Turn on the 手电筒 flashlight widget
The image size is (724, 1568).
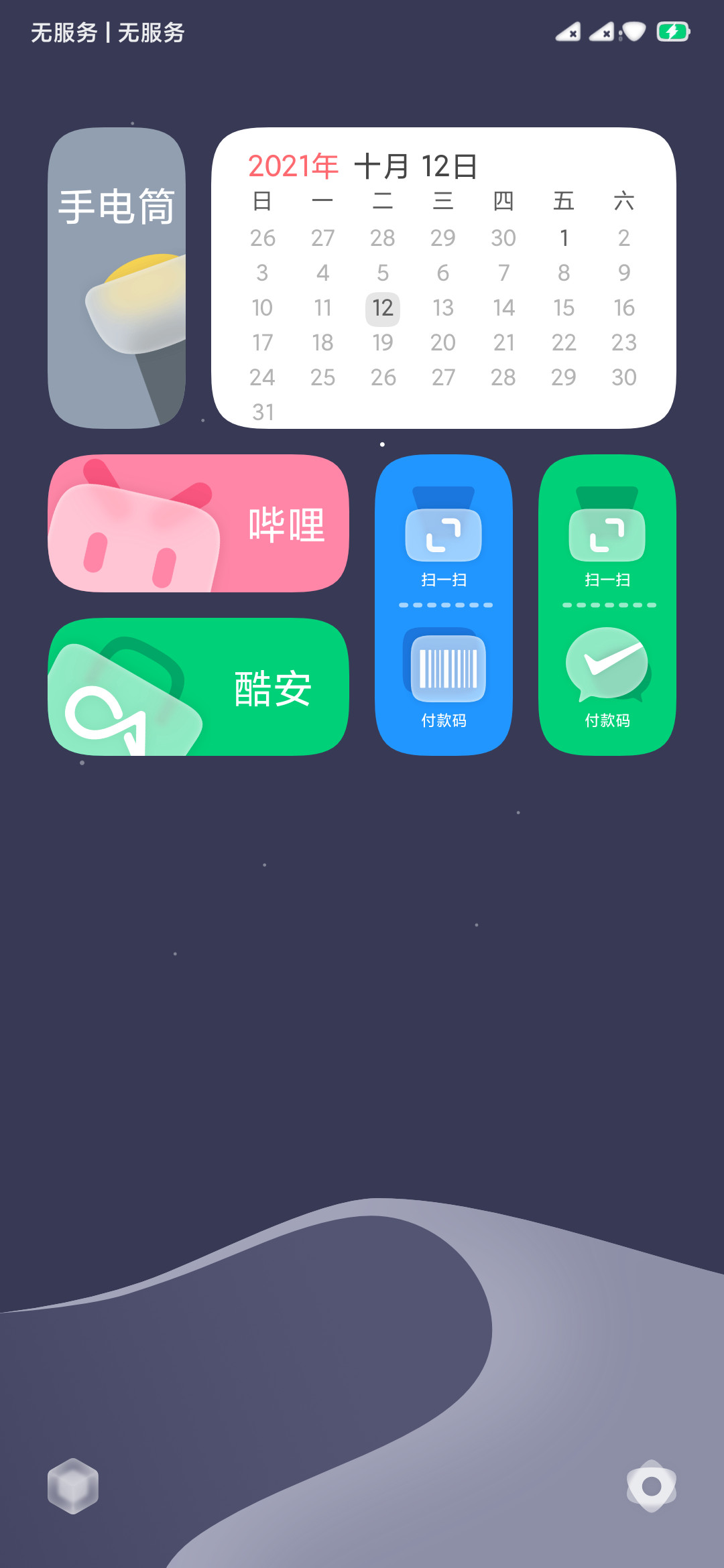(x=117, y=278)
